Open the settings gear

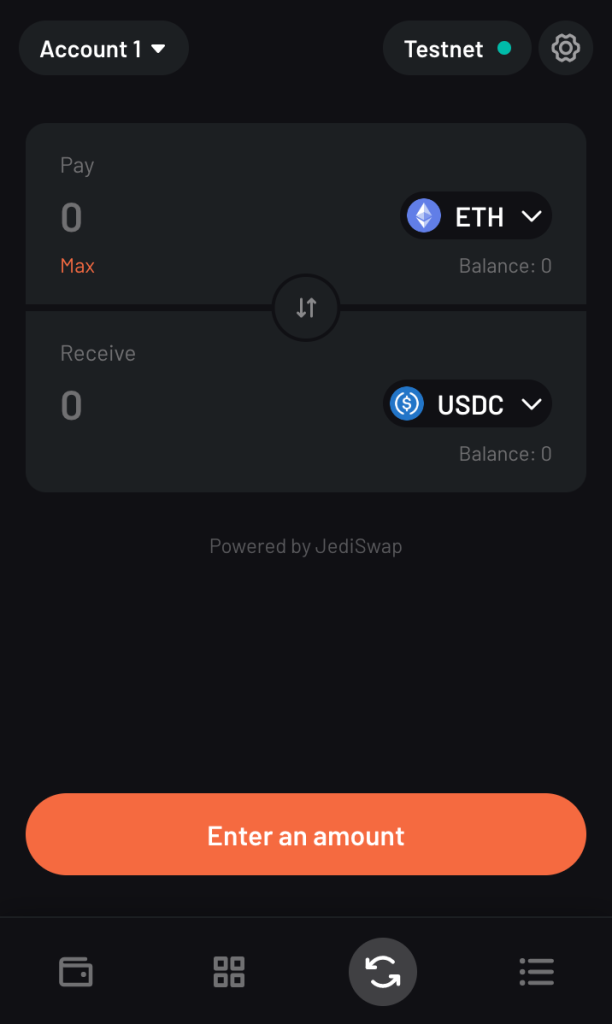(566, 48)
